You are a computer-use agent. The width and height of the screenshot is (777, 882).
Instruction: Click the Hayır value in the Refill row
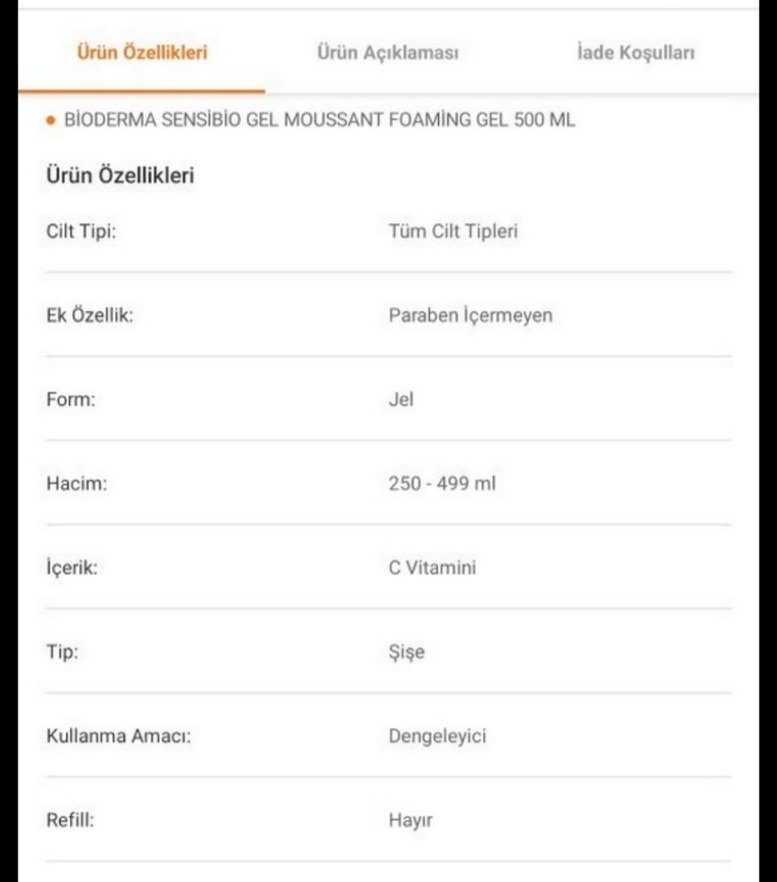tap(411, 820)
